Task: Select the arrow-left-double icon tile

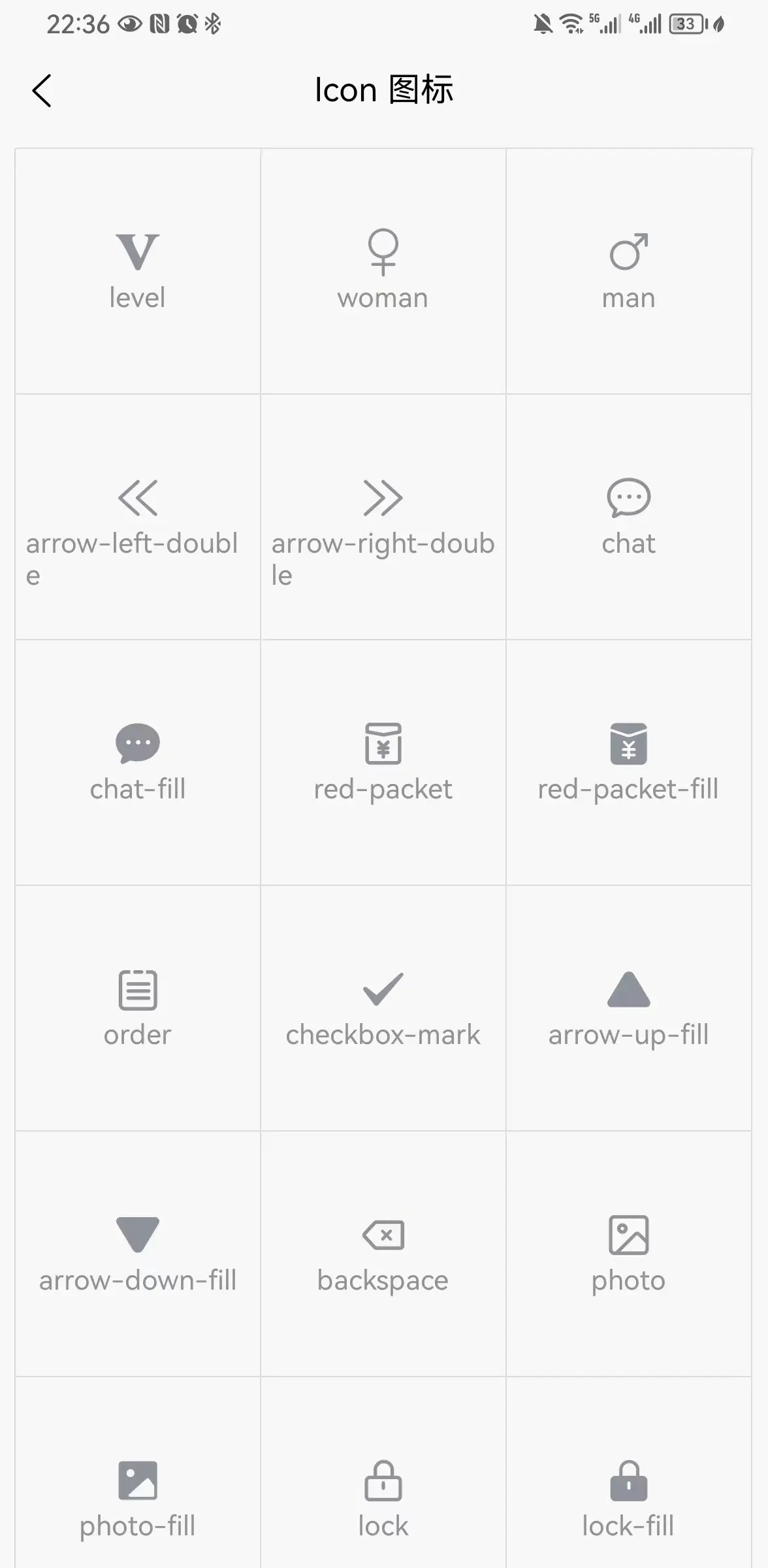Action: click(137, 516)
